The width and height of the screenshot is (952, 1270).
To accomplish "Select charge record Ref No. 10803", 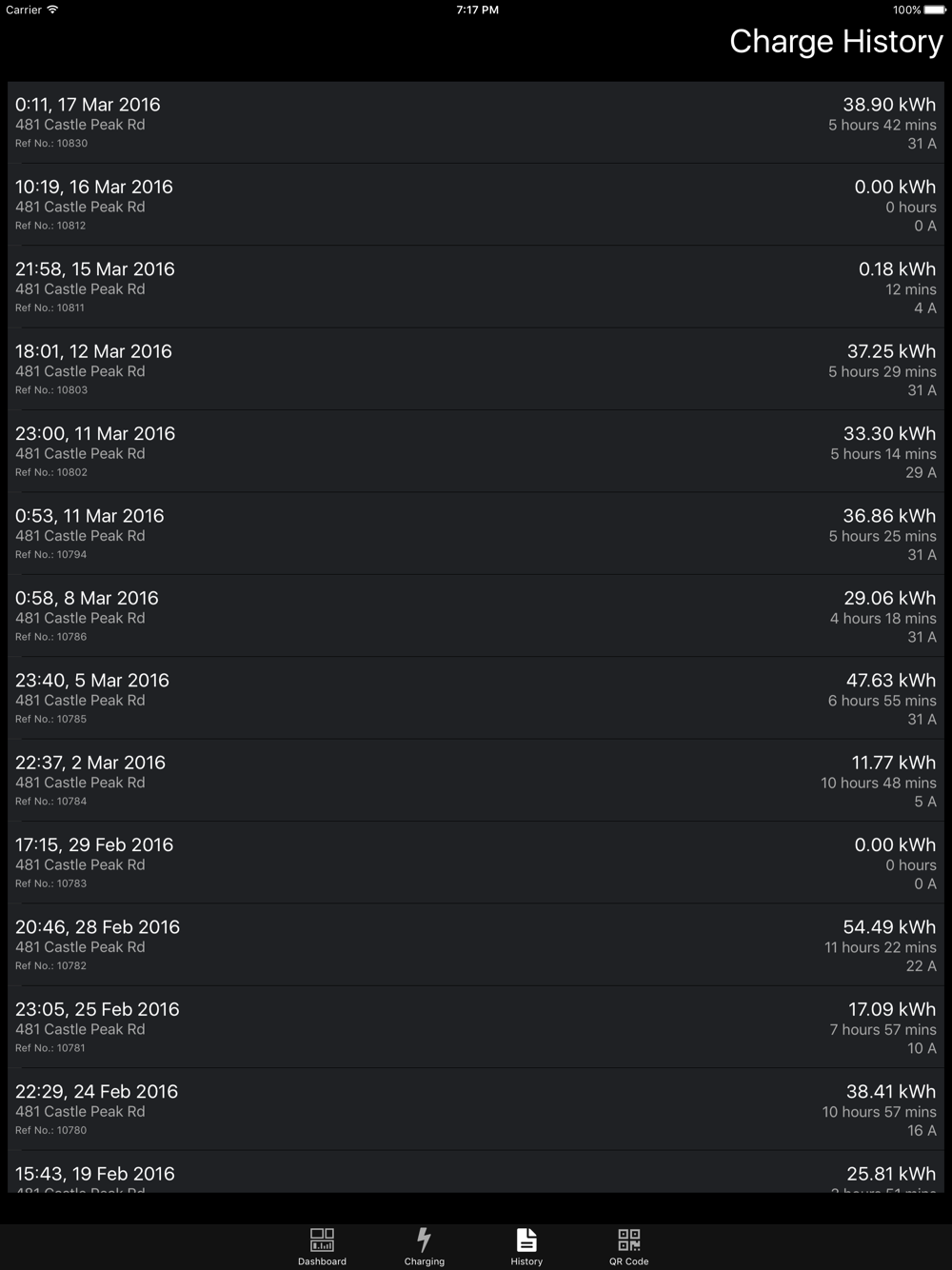I will [x=476, y=369].
